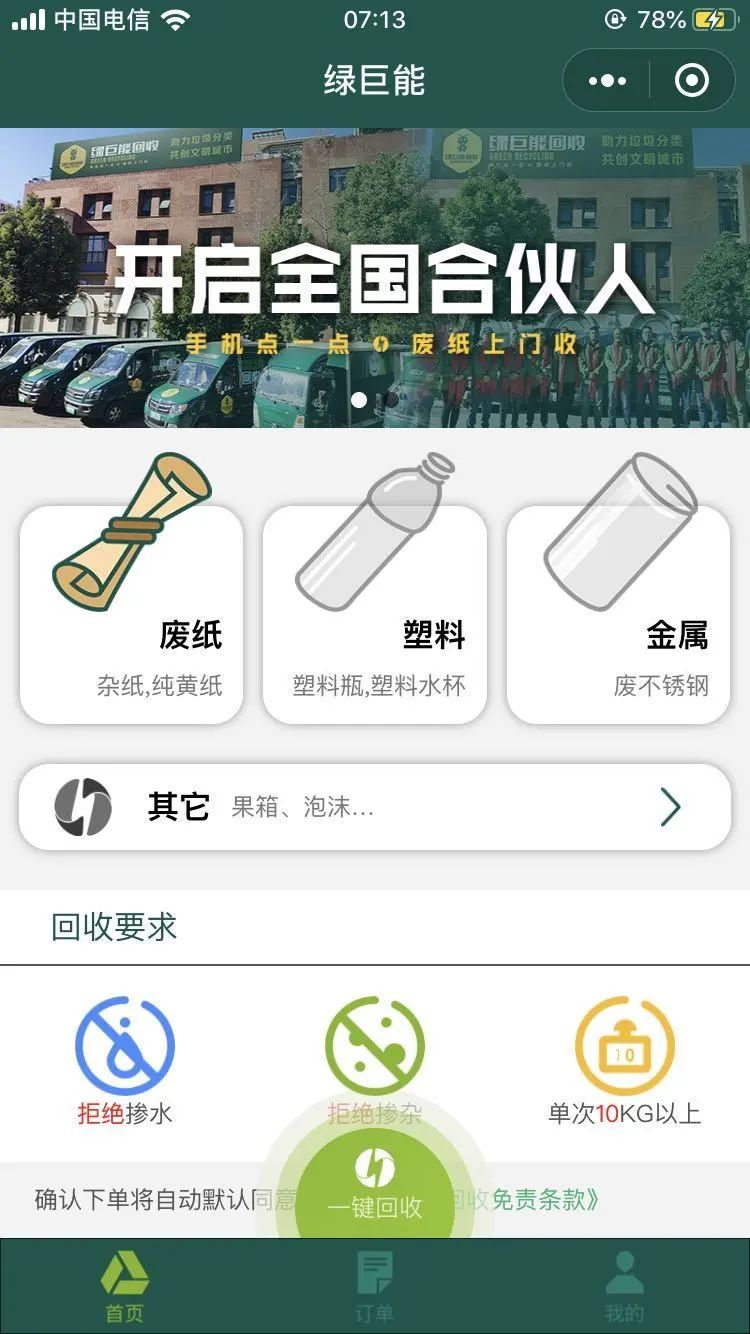
Task: Expand the 其它 category row
Action: (x=375, y=807)
